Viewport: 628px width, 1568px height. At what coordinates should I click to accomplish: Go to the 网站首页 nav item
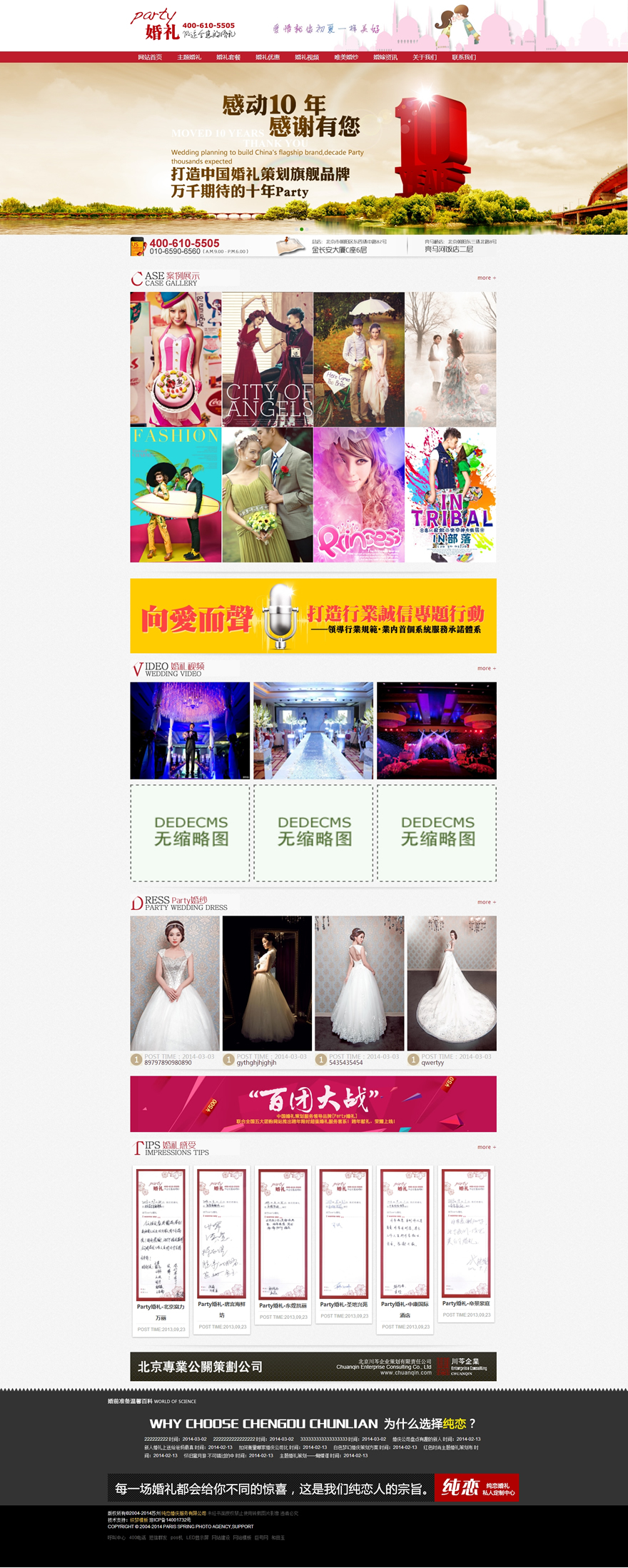(x=150, y=57)
